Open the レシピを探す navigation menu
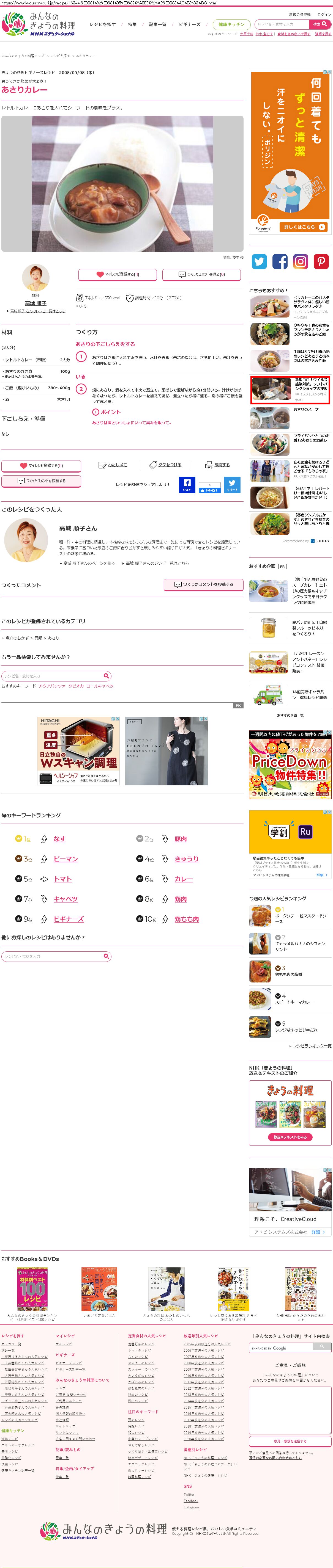Screen dimensions: 333x1568 [x=102, y=24]
